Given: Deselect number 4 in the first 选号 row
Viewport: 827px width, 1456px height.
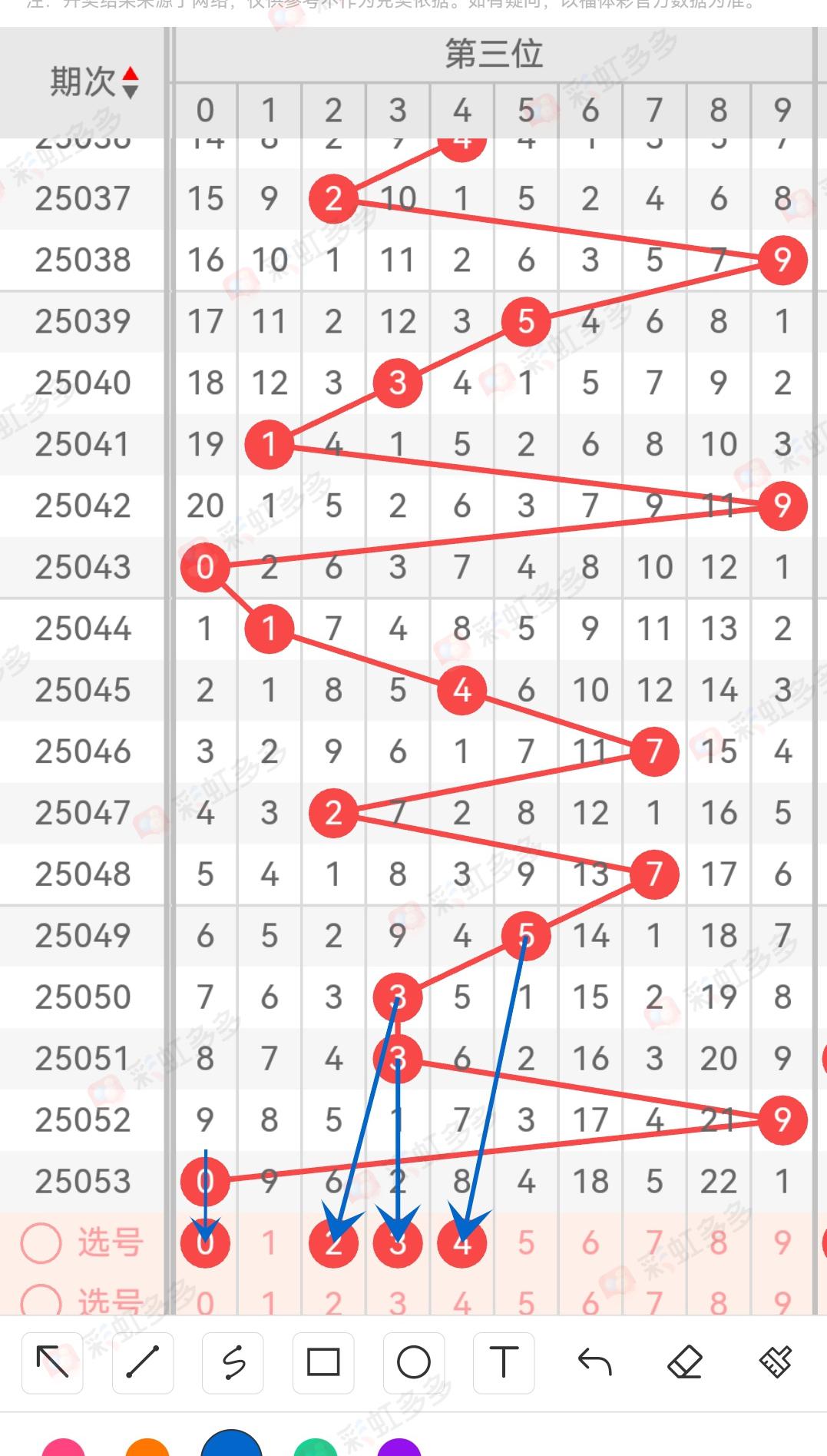Looking at the screenshot, I should click(461, 1242).
